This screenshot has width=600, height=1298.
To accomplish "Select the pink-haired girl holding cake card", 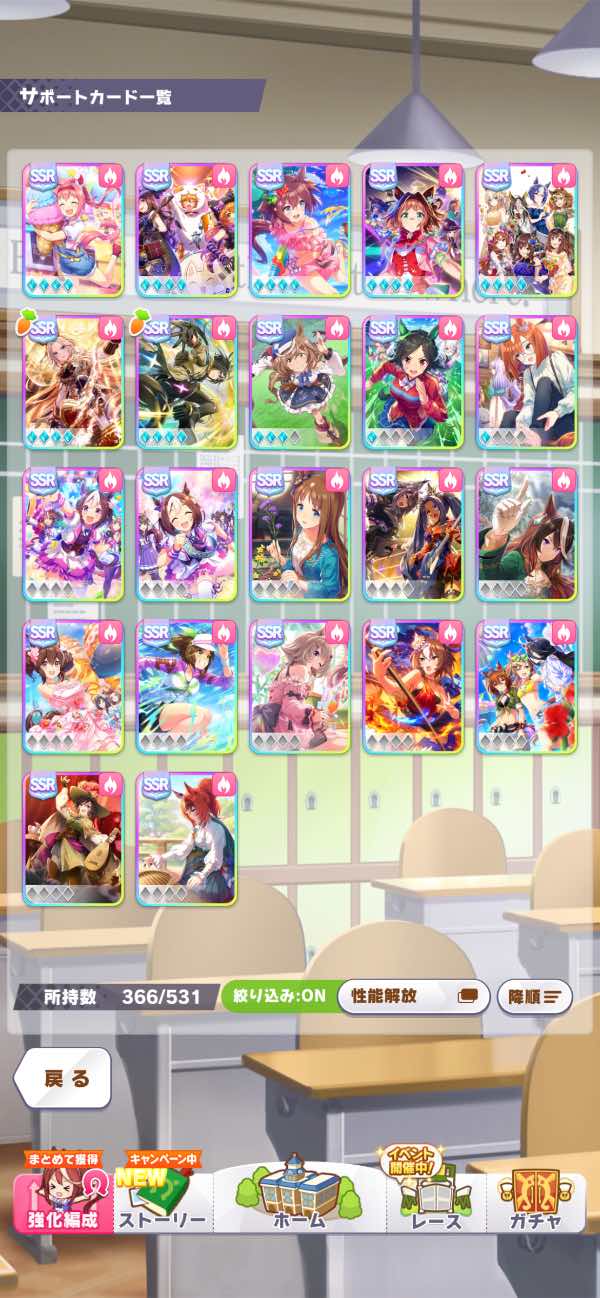I will pos(73,231).
